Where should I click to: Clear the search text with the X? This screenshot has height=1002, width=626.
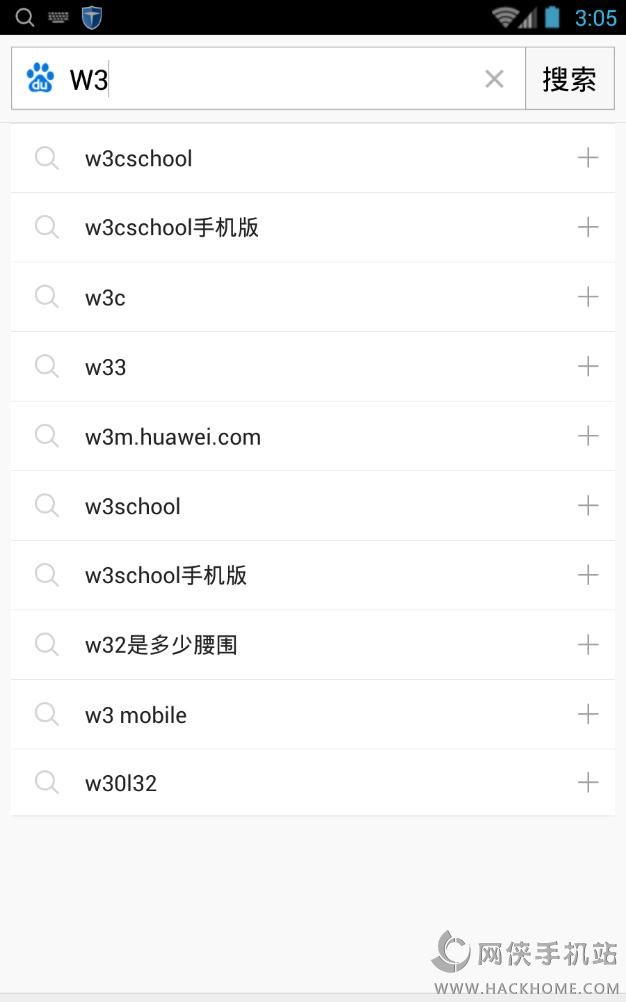pos(494,79)
